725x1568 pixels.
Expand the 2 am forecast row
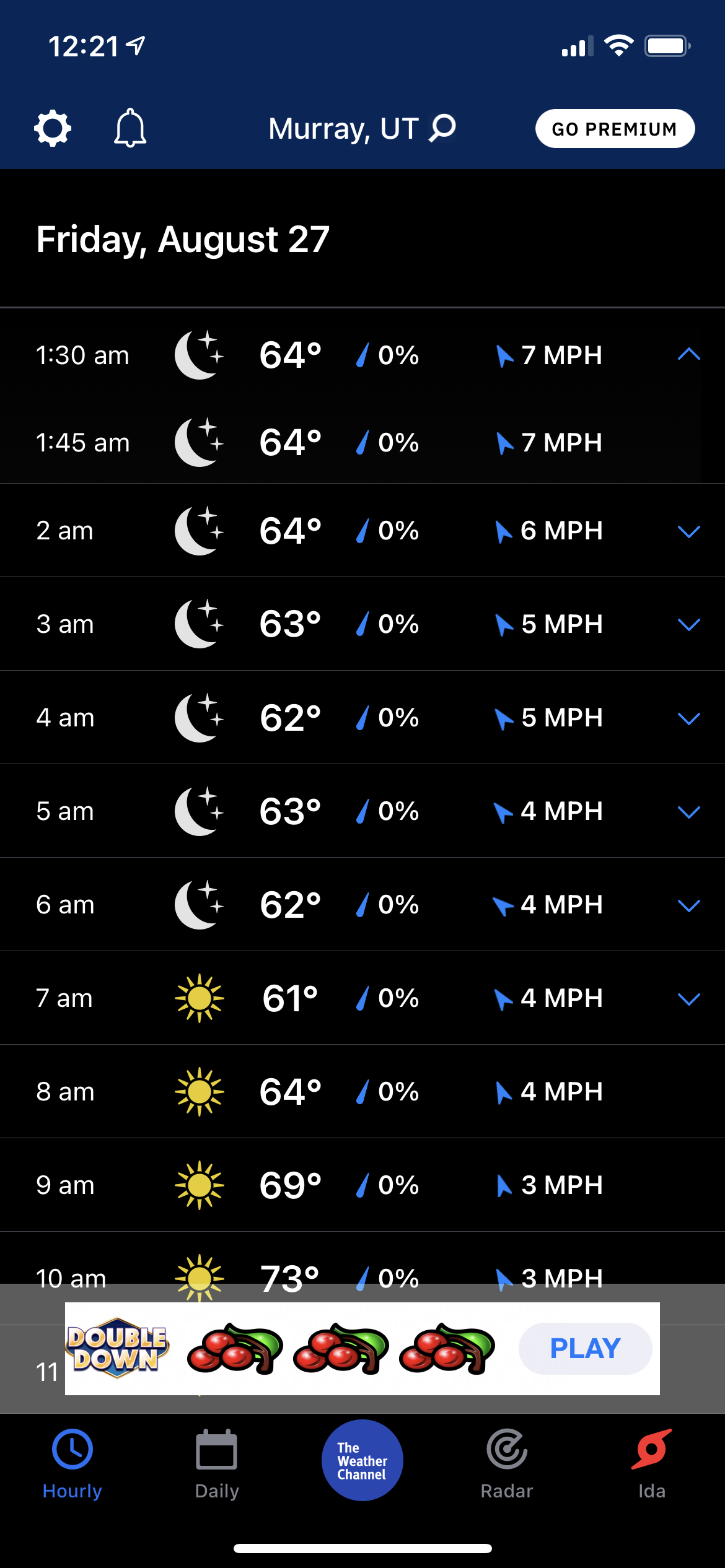(x=688, y=531)
